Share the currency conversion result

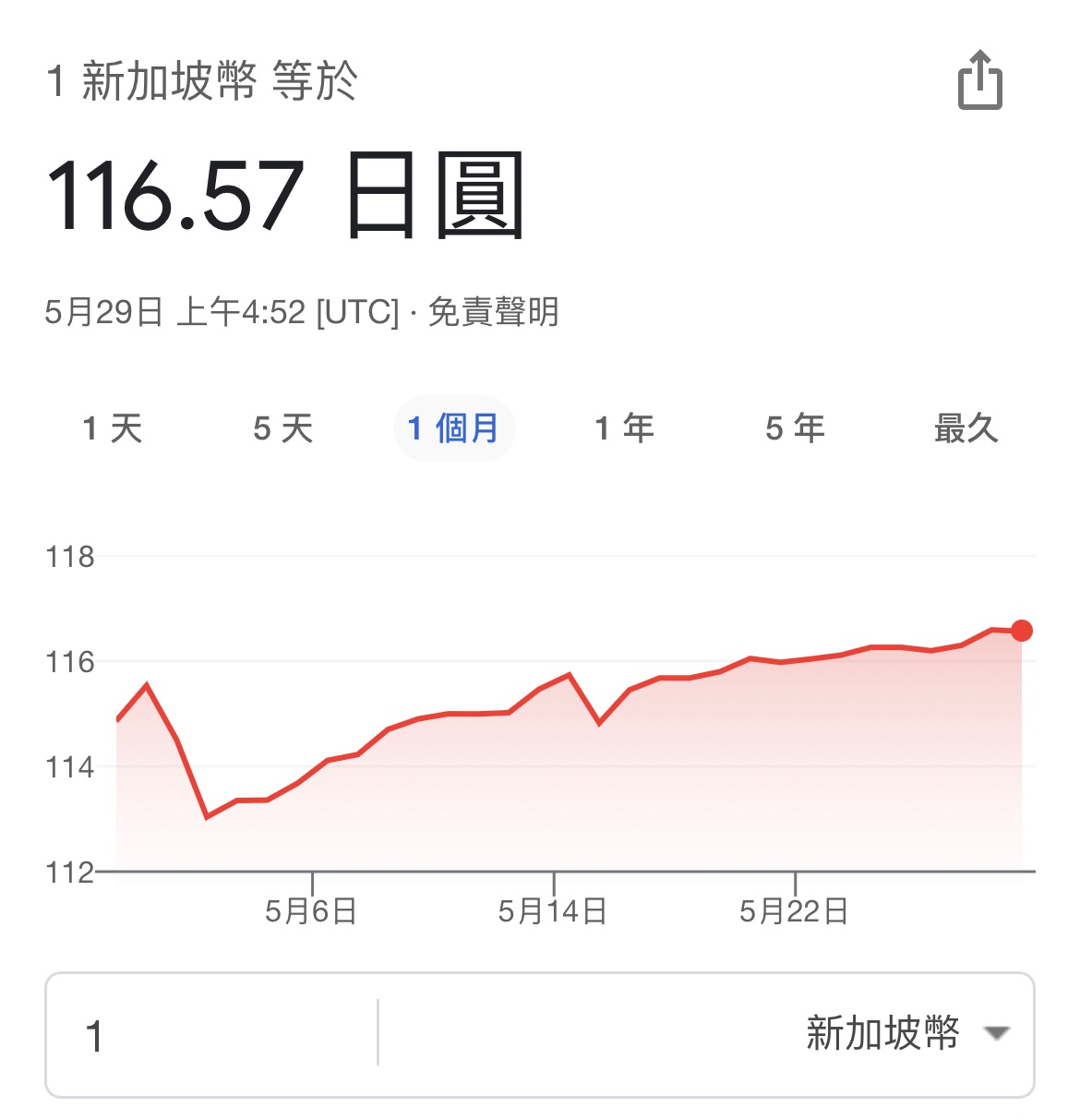979,81
